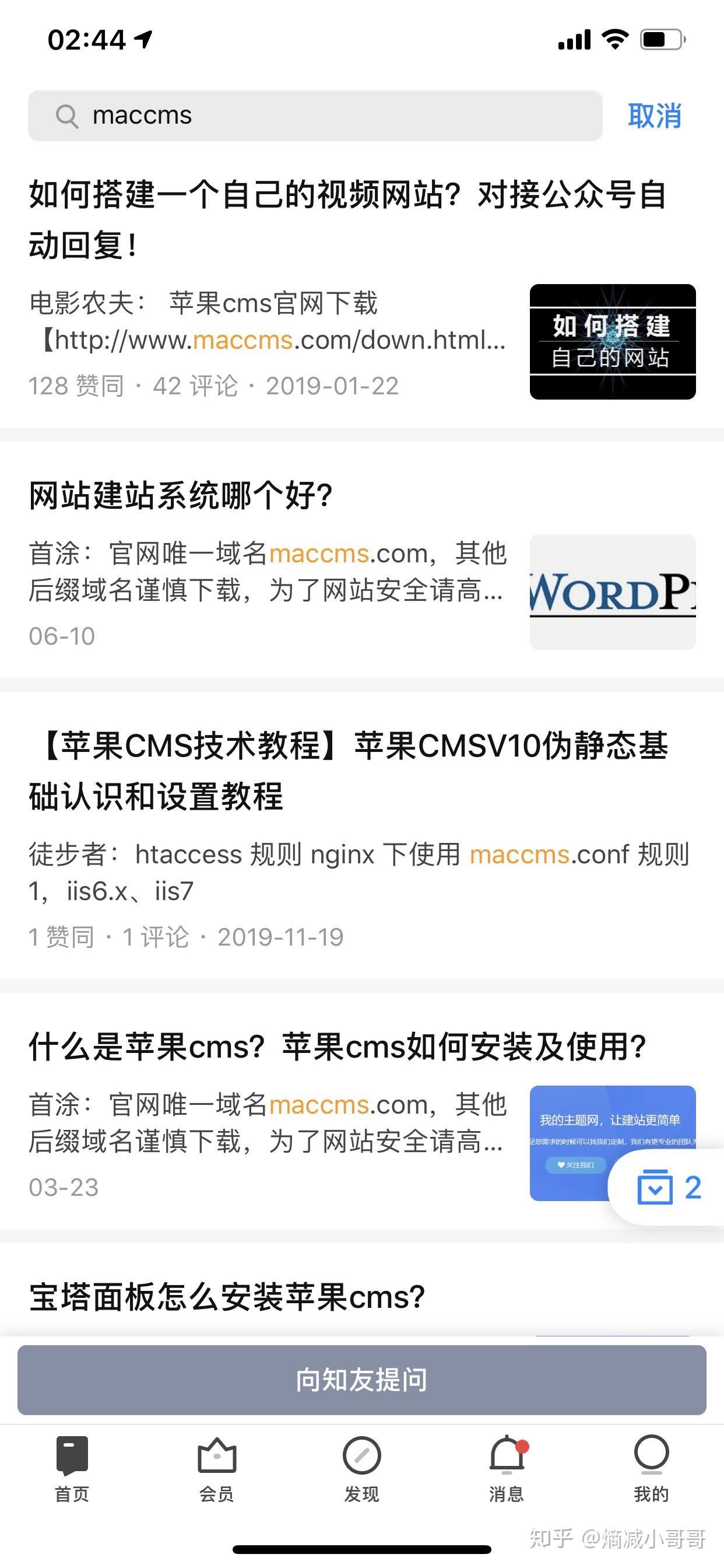Open result 宝塔面板怎么安装苹果cms

click(x=227, y=1297)
